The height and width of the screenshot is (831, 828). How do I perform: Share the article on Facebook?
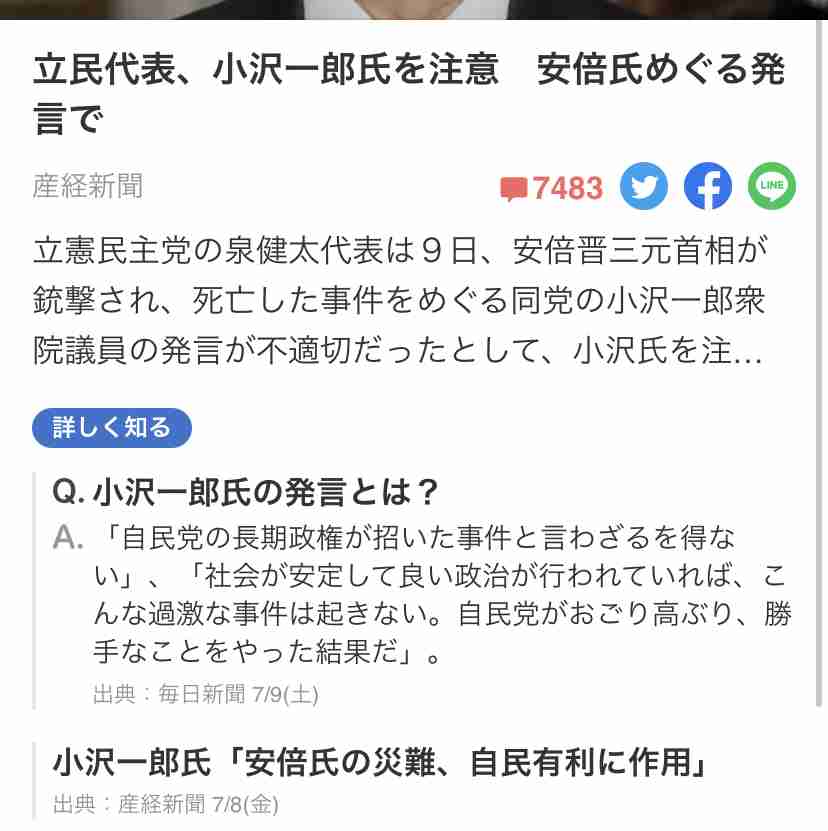pyautogui.click(x=708, y=187)
